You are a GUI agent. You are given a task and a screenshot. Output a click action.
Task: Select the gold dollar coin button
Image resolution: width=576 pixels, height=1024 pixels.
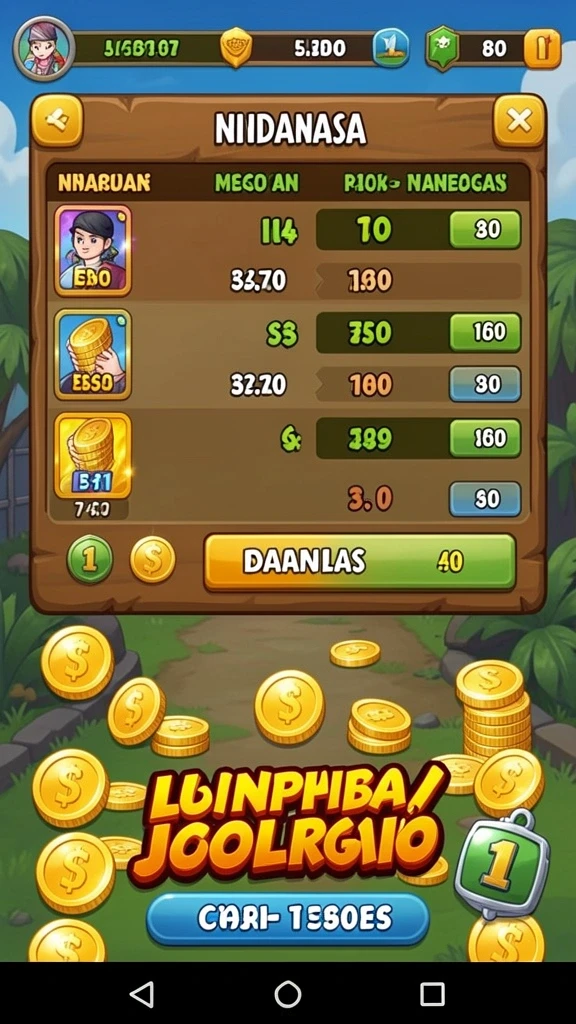coord(153,559)
